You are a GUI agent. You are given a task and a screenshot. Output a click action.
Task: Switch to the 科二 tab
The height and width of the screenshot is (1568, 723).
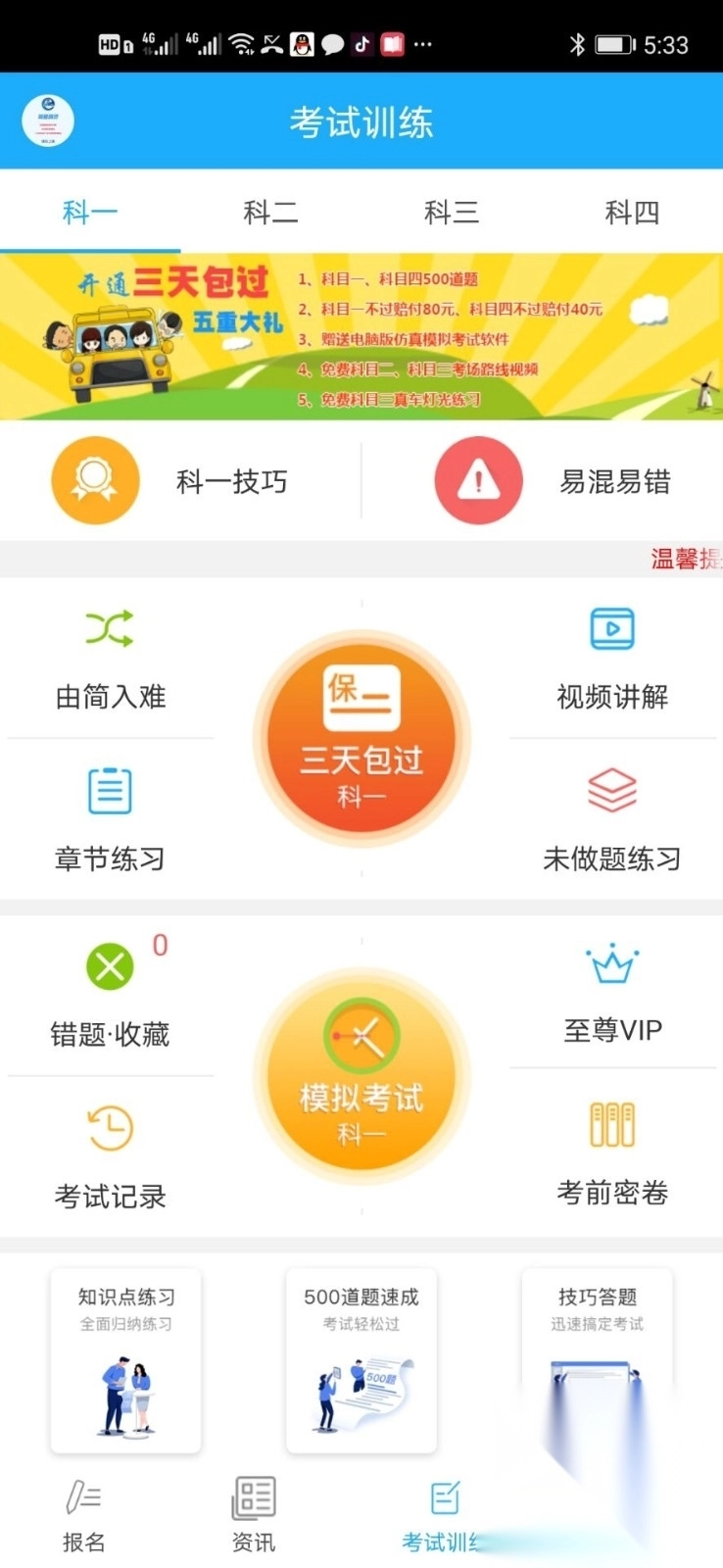(270, 212)
